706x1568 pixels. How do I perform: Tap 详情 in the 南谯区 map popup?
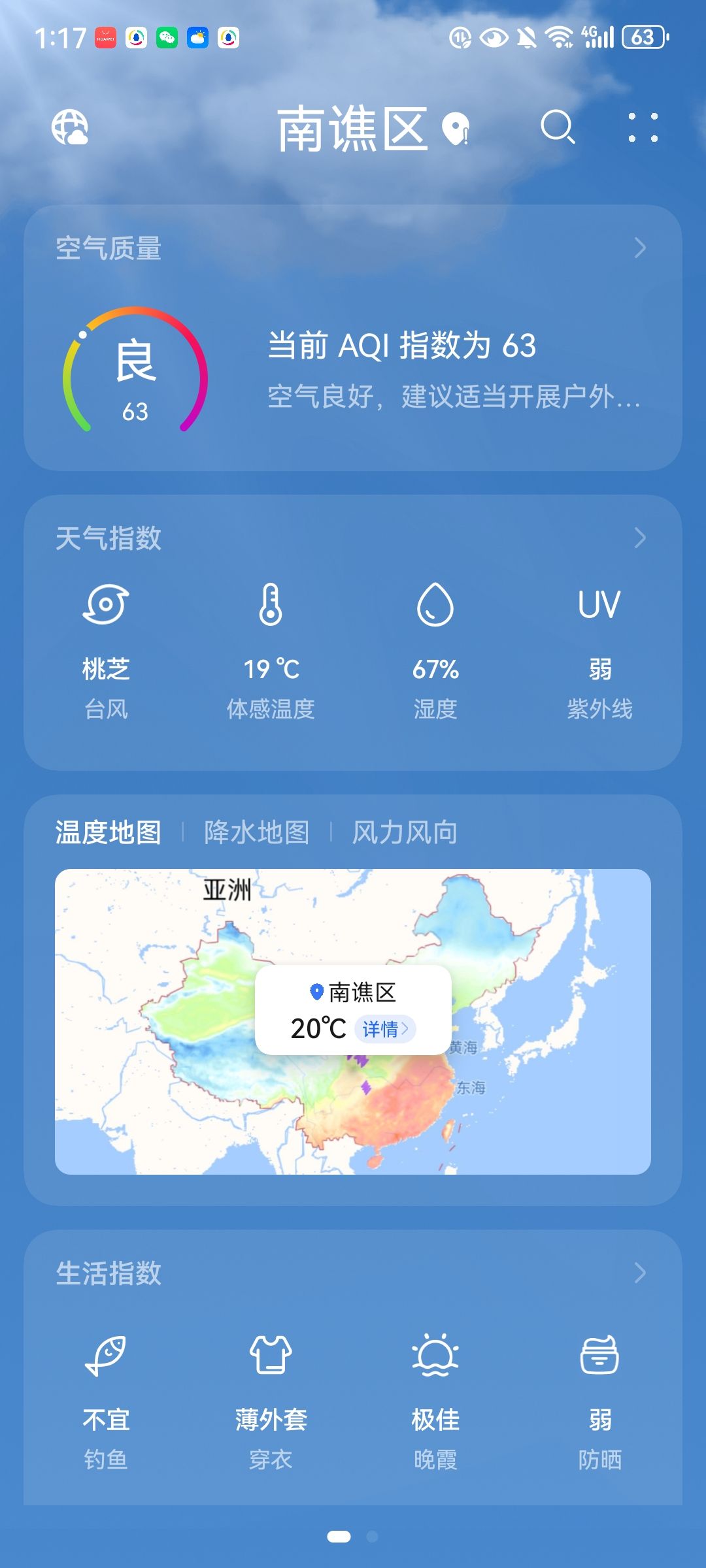click(385, 1030)
